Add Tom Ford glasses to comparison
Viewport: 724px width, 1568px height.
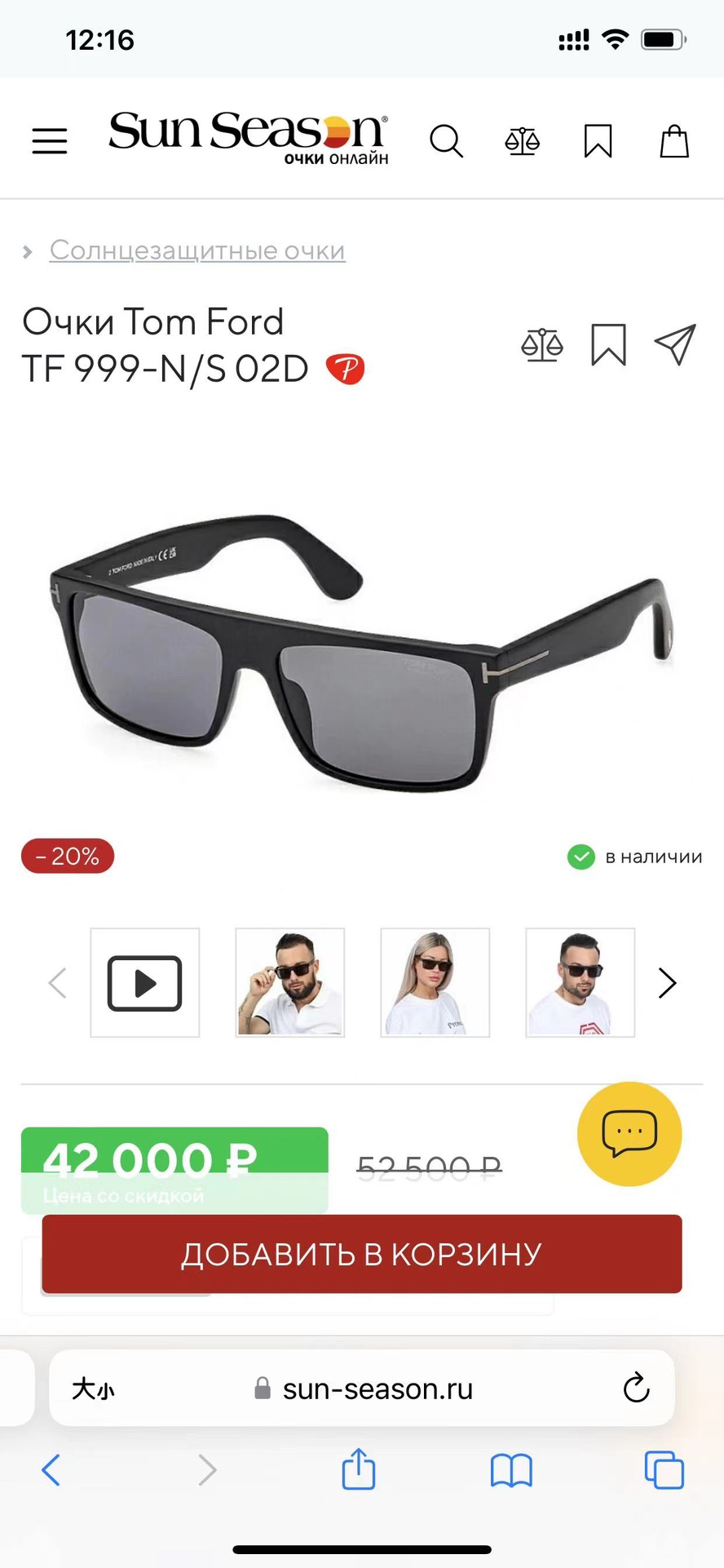point(542,345)
